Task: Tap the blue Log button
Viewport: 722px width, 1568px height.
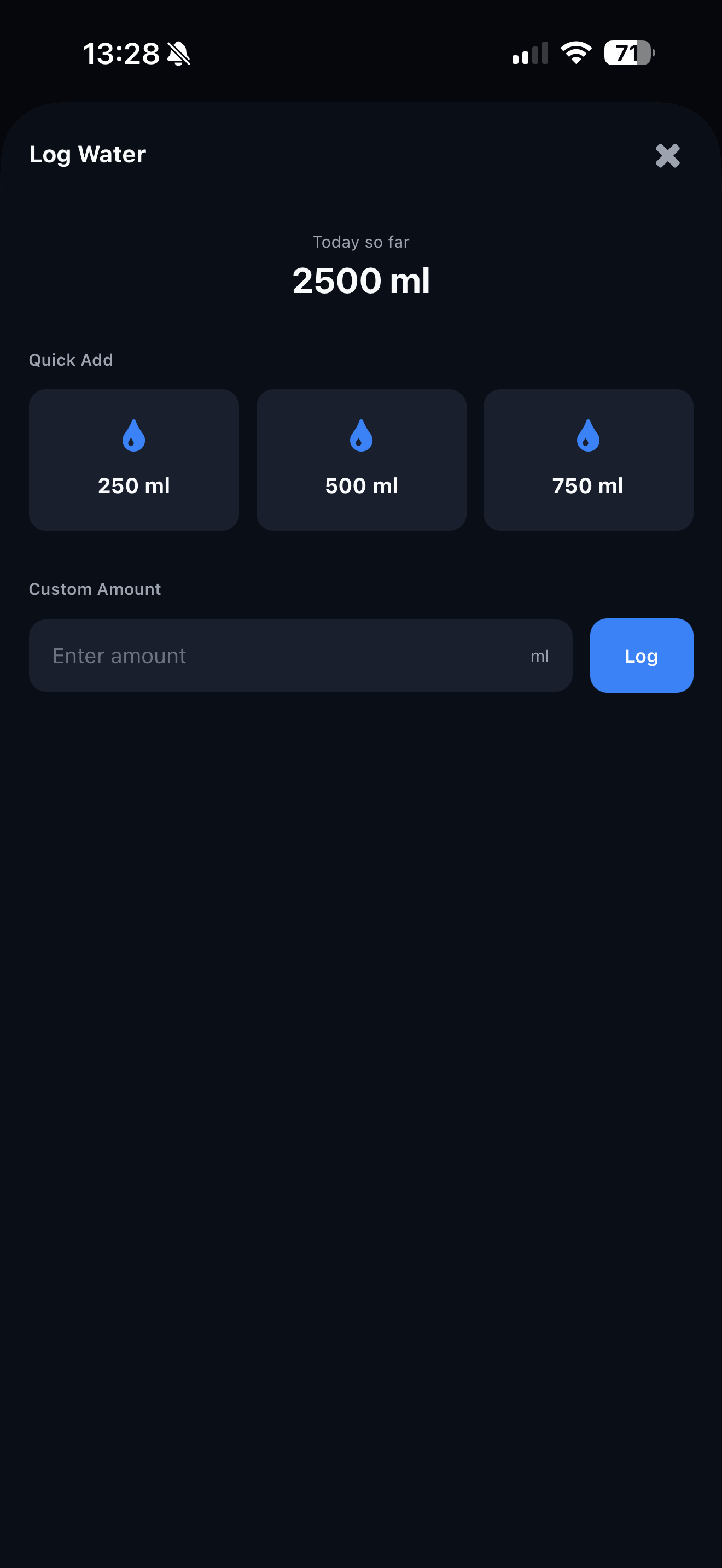Action: 641,656
